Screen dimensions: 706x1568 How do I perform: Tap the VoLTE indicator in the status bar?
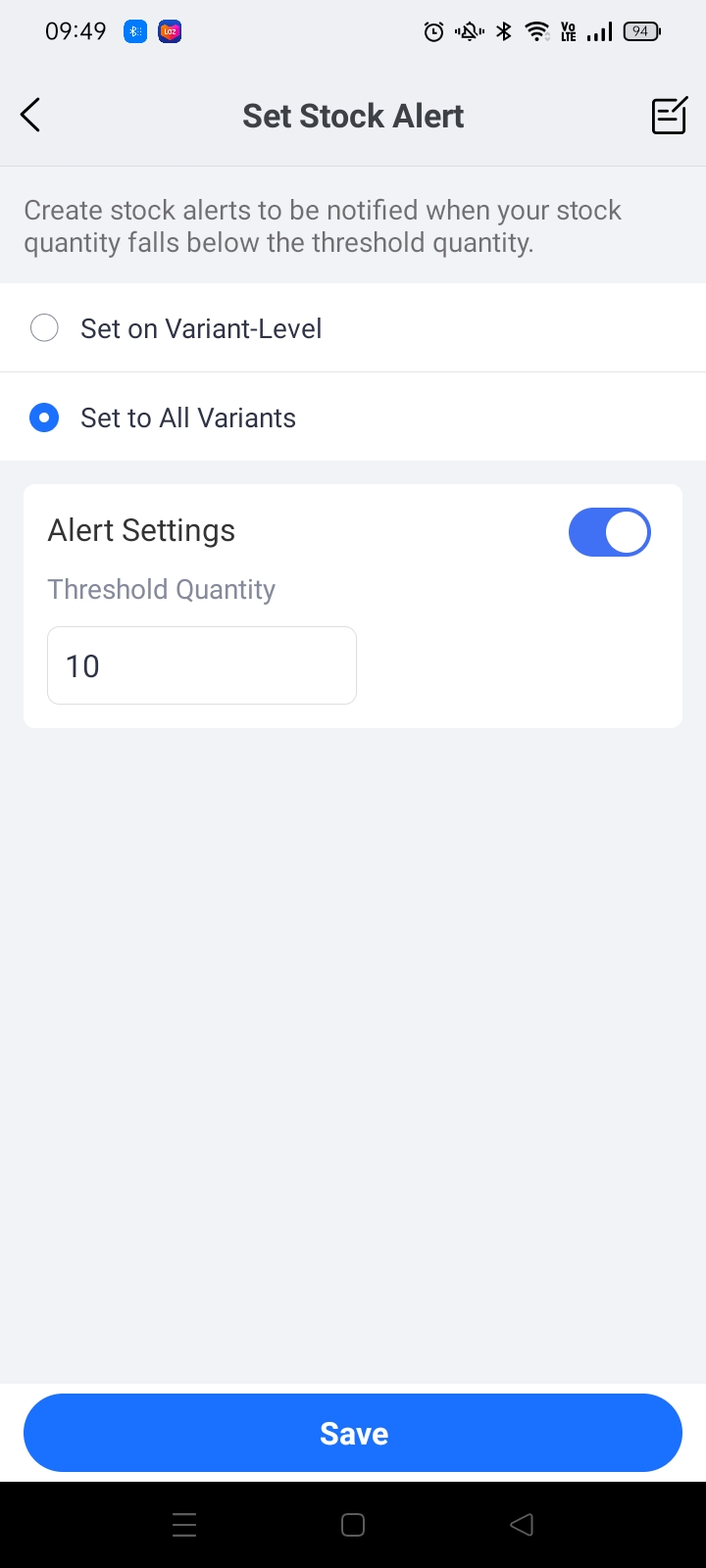pyautogui.click(x=568, y=30)
